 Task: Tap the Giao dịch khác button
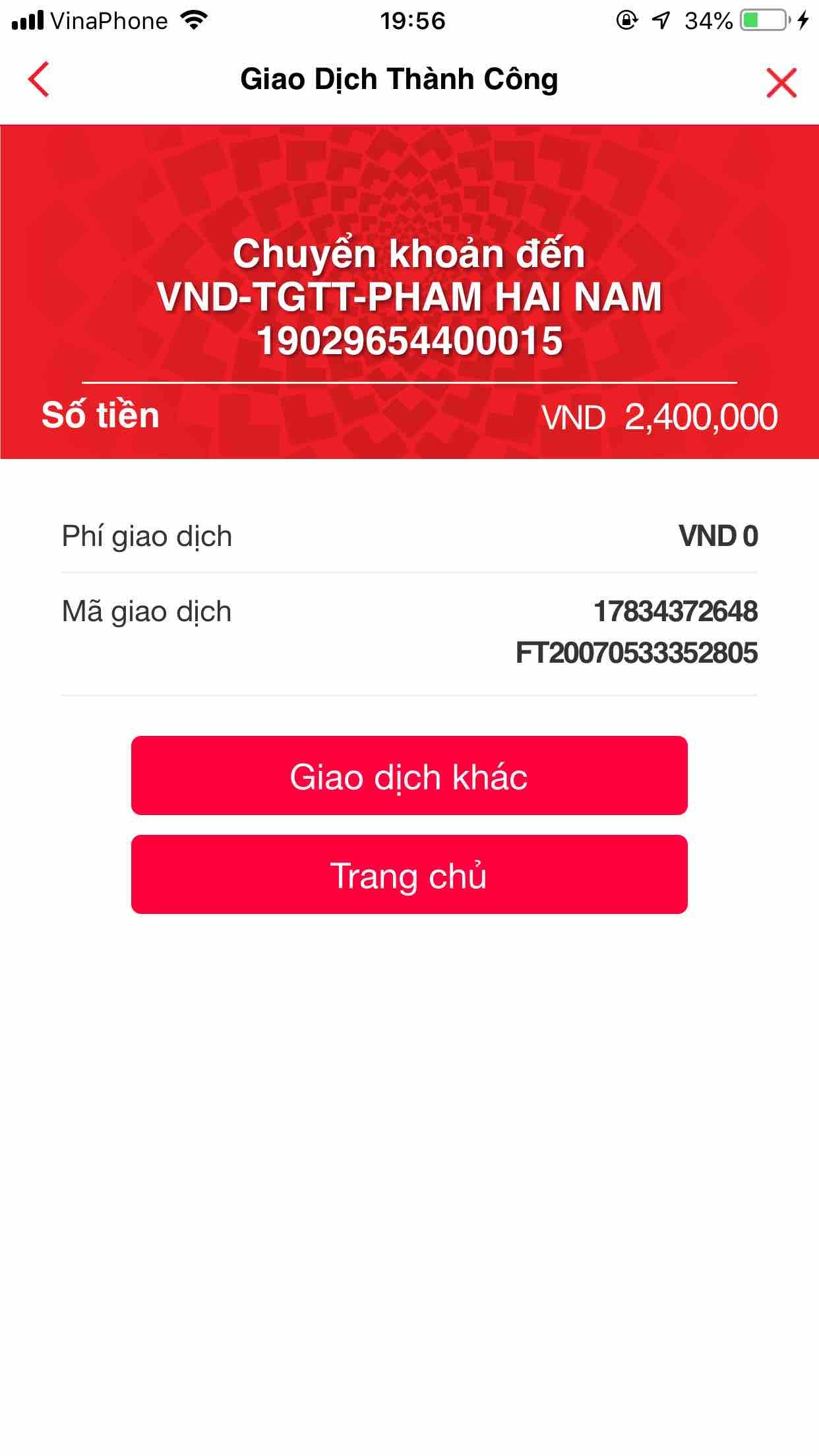[409, 775]
